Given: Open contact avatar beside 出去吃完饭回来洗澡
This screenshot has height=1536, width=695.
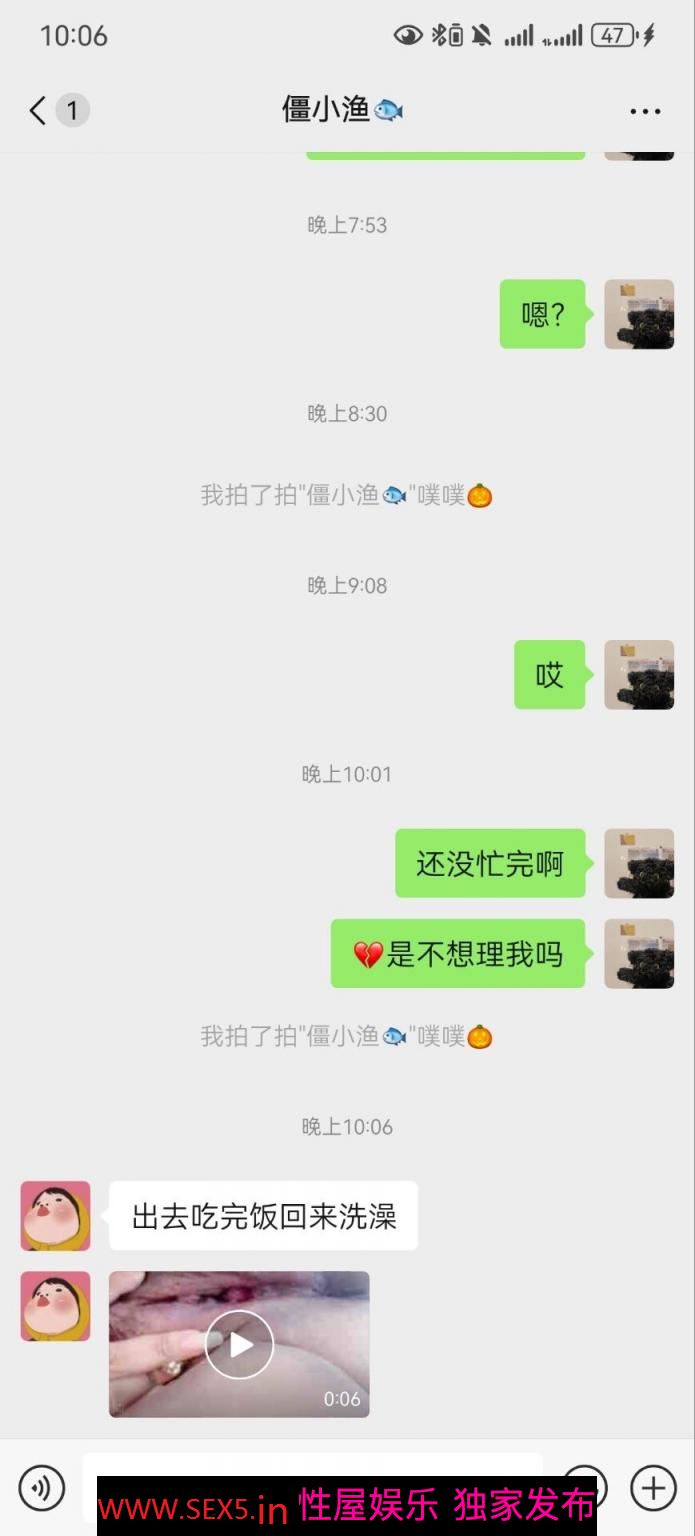Looking at the screenshot, I should [55, 1216].
